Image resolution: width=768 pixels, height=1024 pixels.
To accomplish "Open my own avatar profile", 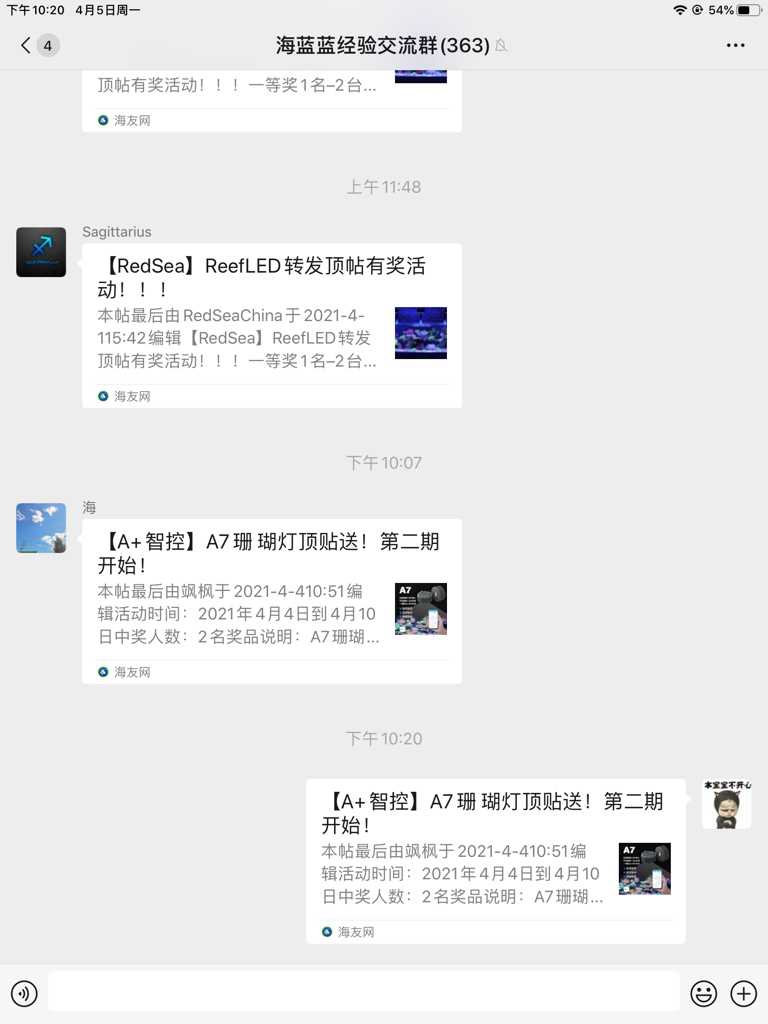I will 727,804.
